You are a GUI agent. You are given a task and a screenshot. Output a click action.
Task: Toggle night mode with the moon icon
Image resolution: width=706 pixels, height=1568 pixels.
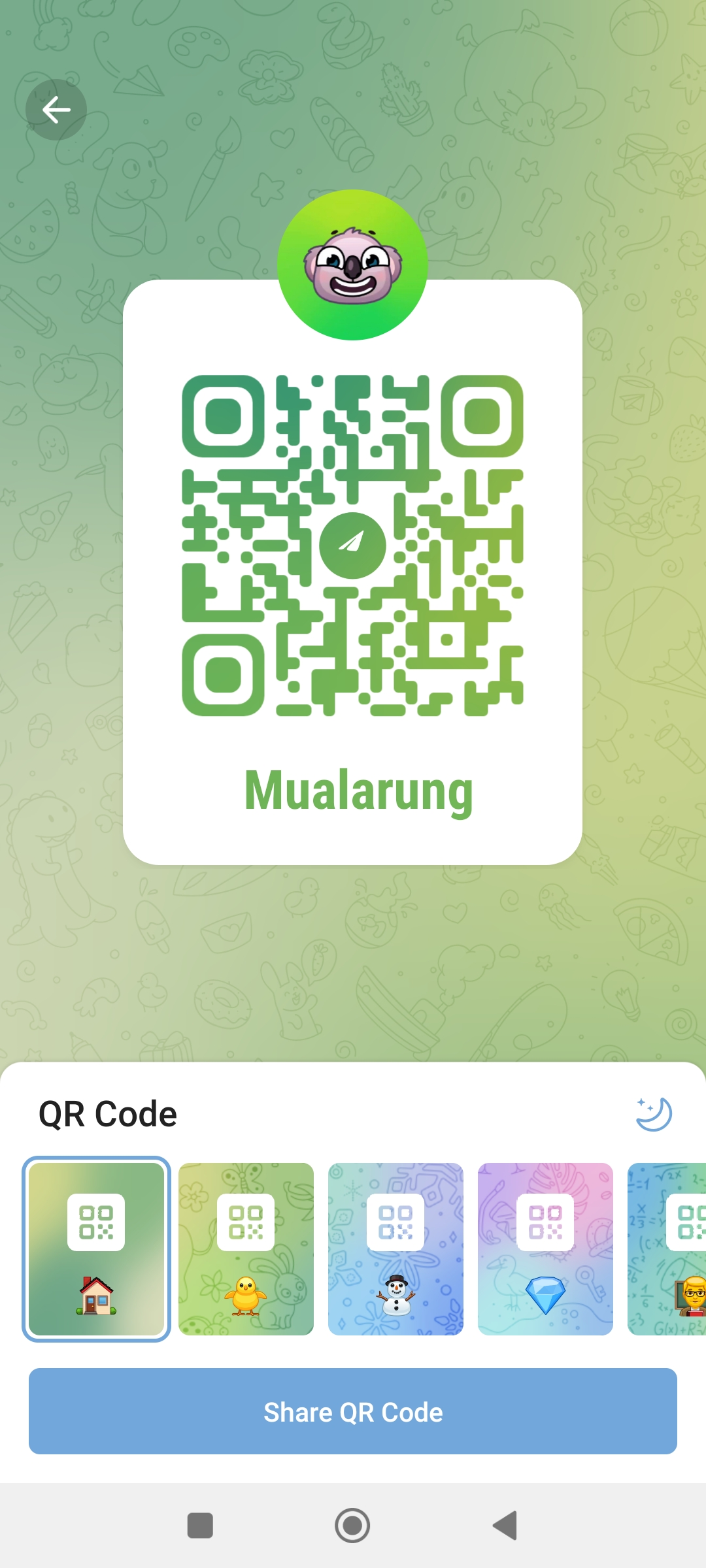654,1114
